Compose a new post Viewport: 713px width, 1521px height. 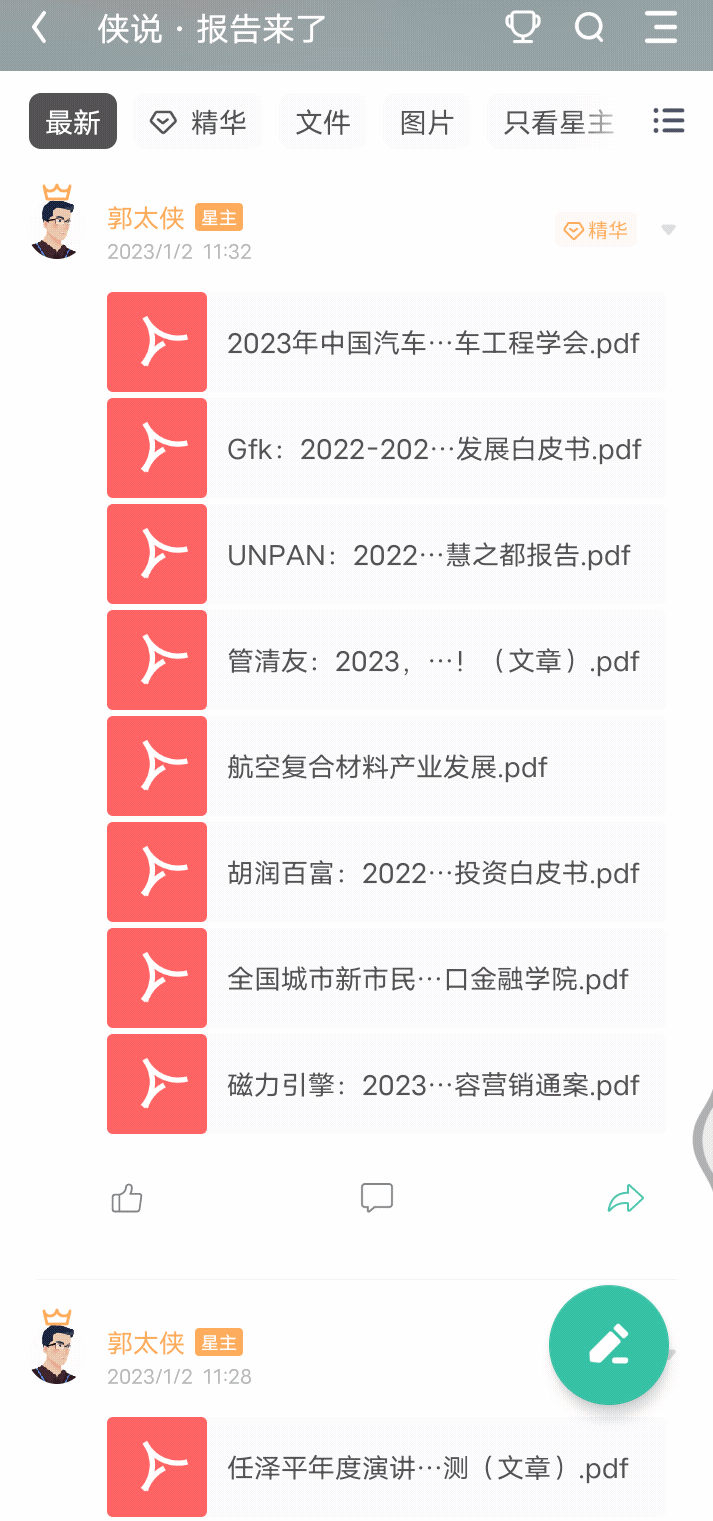[x=608, y=1345]
